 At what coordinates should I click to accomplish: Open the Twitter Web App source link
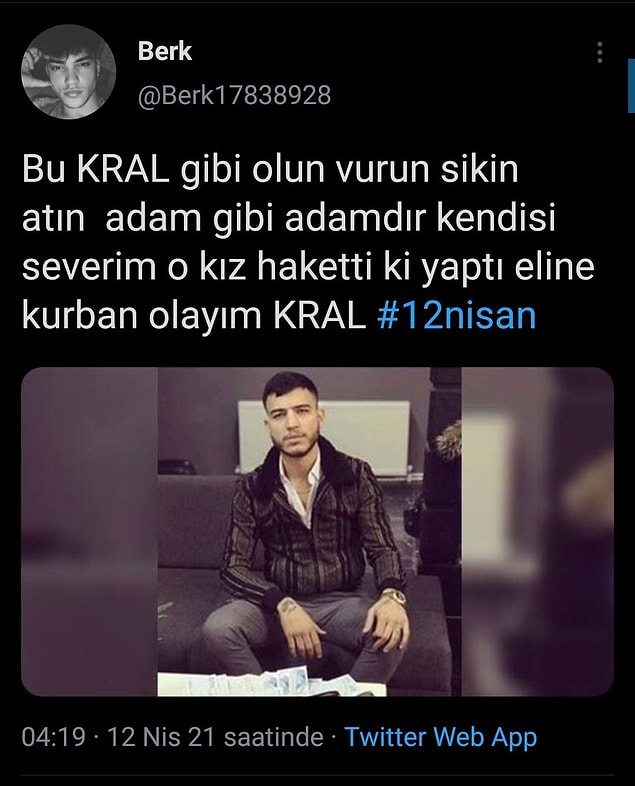click(x=440, y=738)
